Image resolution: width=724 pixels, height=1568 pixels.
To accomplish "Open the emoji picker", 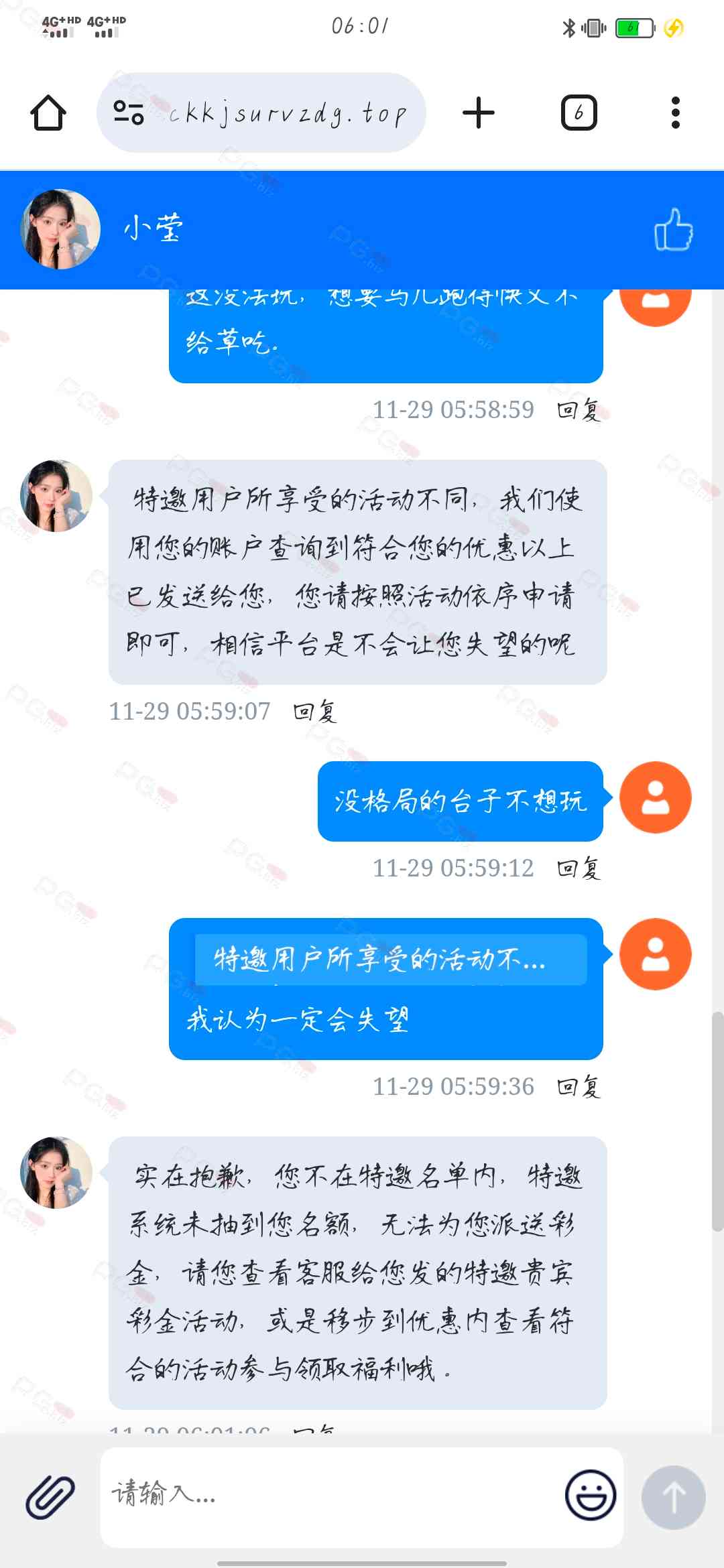I will tap(590, 1495).
